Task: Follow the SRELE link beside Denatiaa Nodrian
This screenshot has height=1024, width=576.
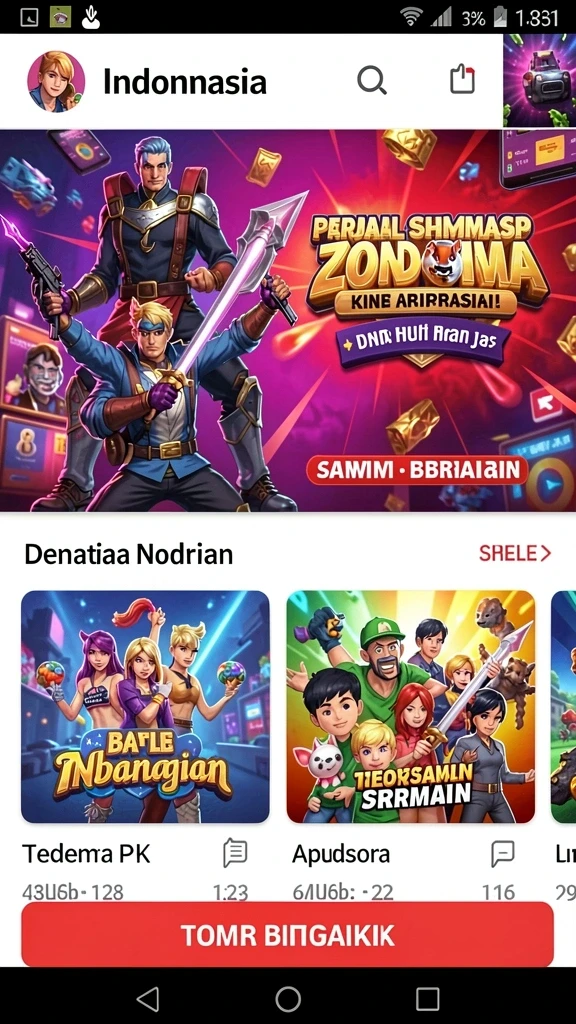Action: (x=515, y=554)
